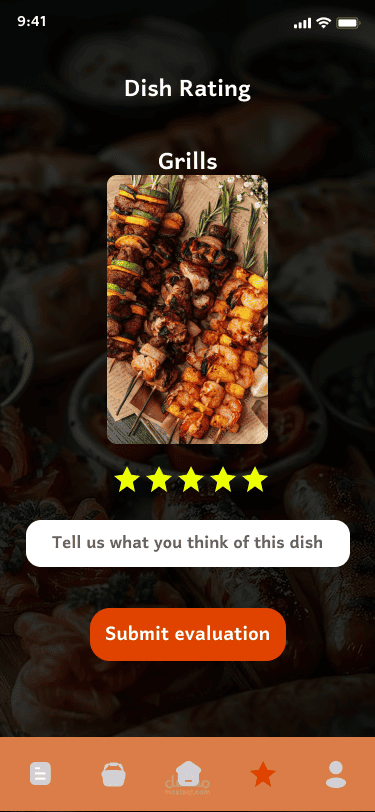Viewport: 375px width, 812px height.
Task: Rate the dish one star
Action: [x=127, y=480]
